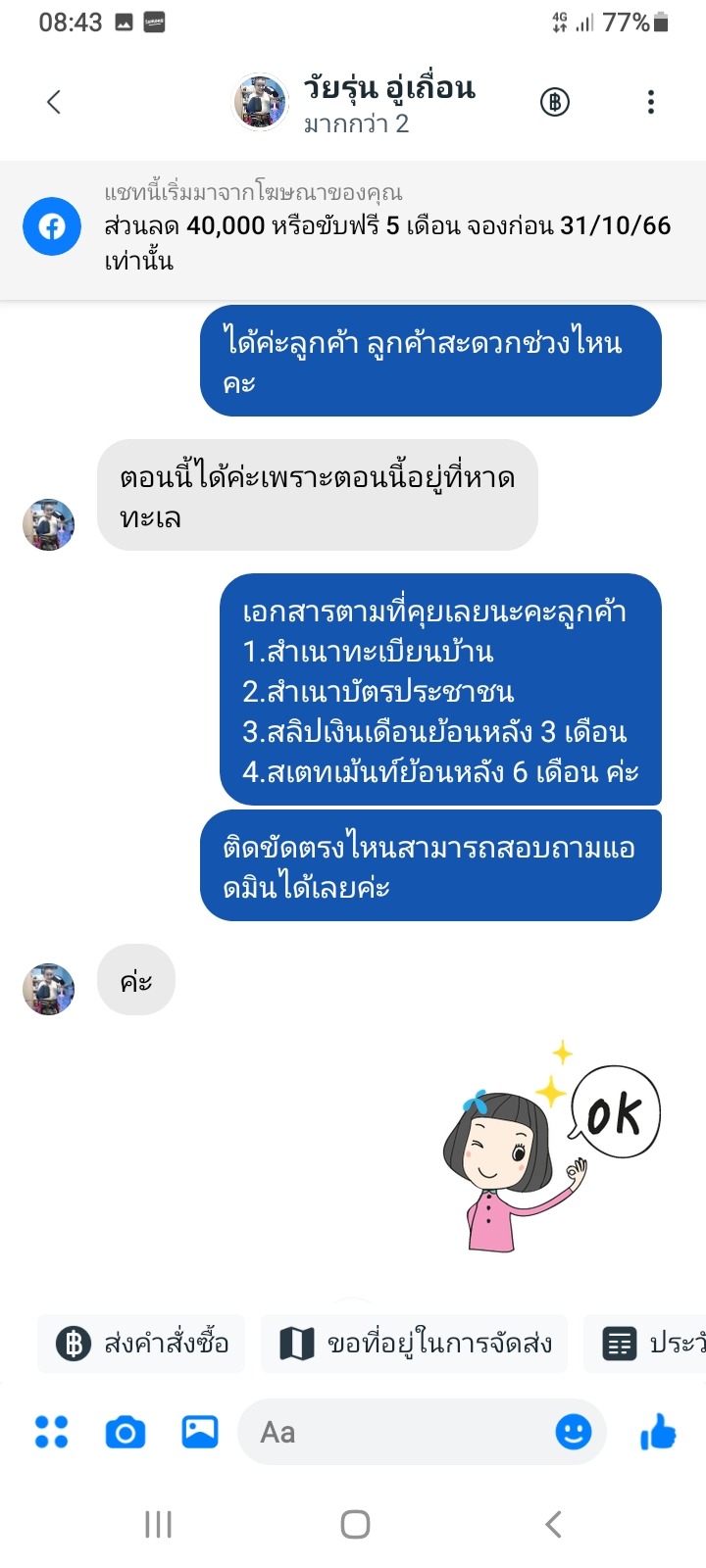Image resolution: width=706 pixels, height=1568 pixels.
Task: Tap the ส่งคำสั่งซื้อ quick action chip
Action: pyautogui.click(x=142, y=1344)
